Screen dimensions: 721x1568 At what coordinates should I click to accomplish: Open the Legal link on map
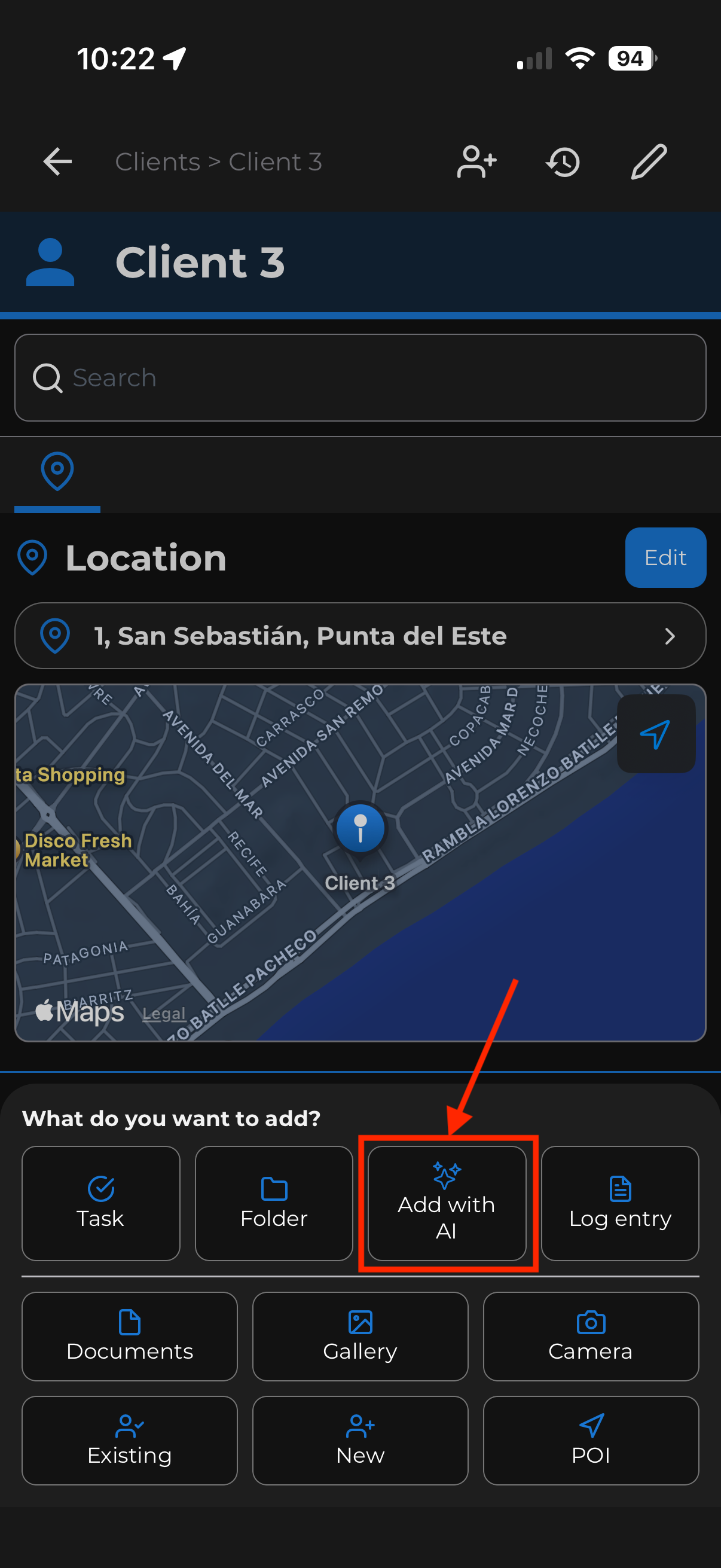click(164, 1014)
